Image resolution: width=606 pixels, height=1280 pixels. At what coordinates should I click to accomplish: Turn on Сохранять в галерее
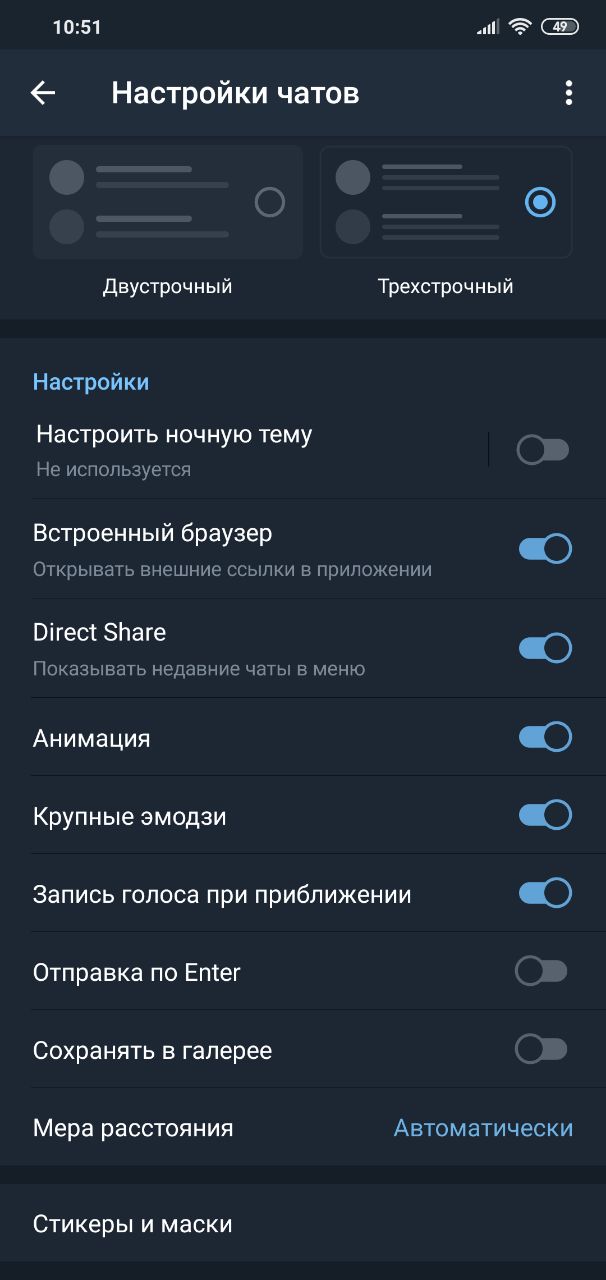[x=541, y=1049]
